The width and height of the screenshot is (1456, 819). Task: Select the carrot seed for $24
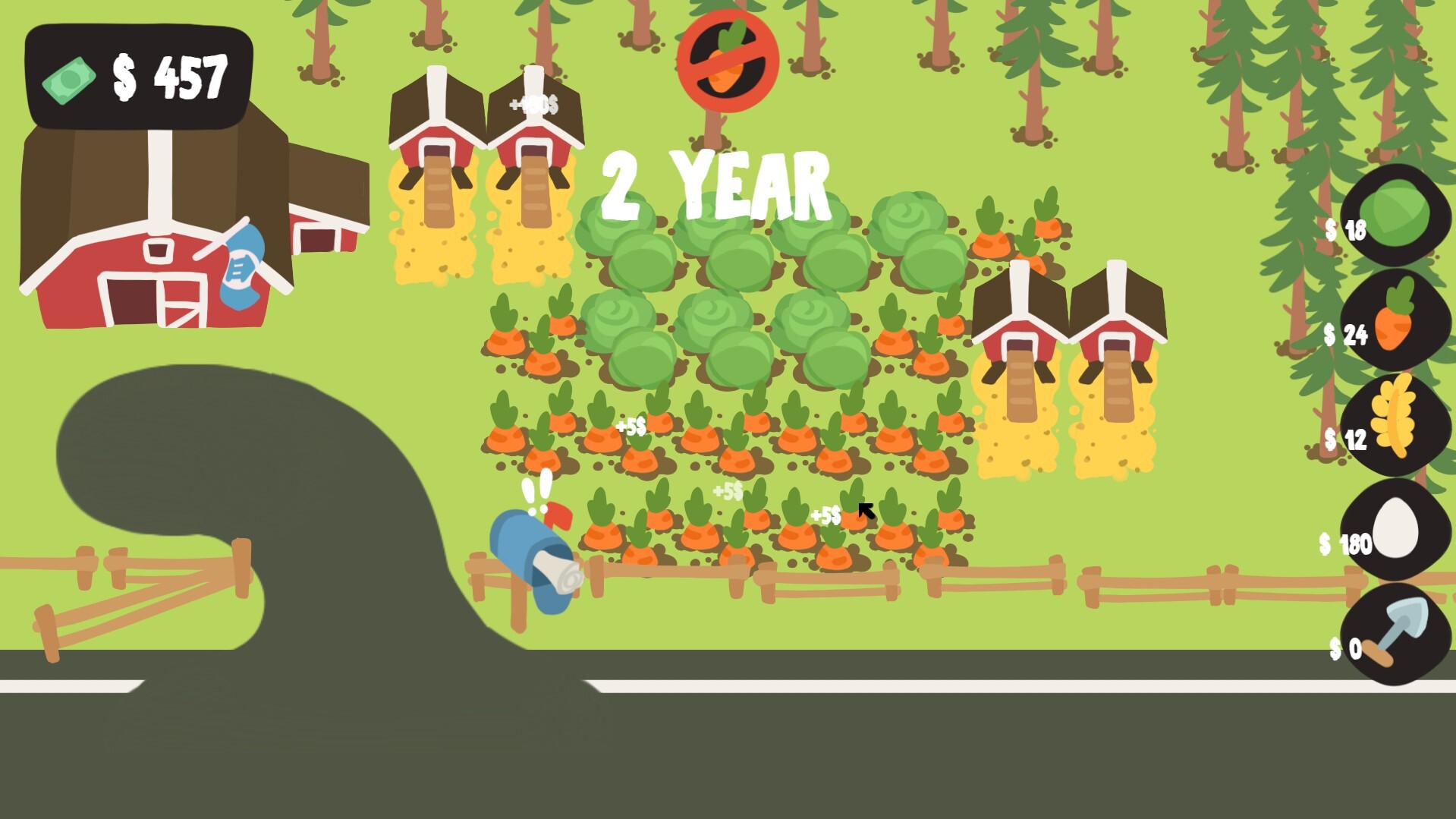[x=1395, y=320]
